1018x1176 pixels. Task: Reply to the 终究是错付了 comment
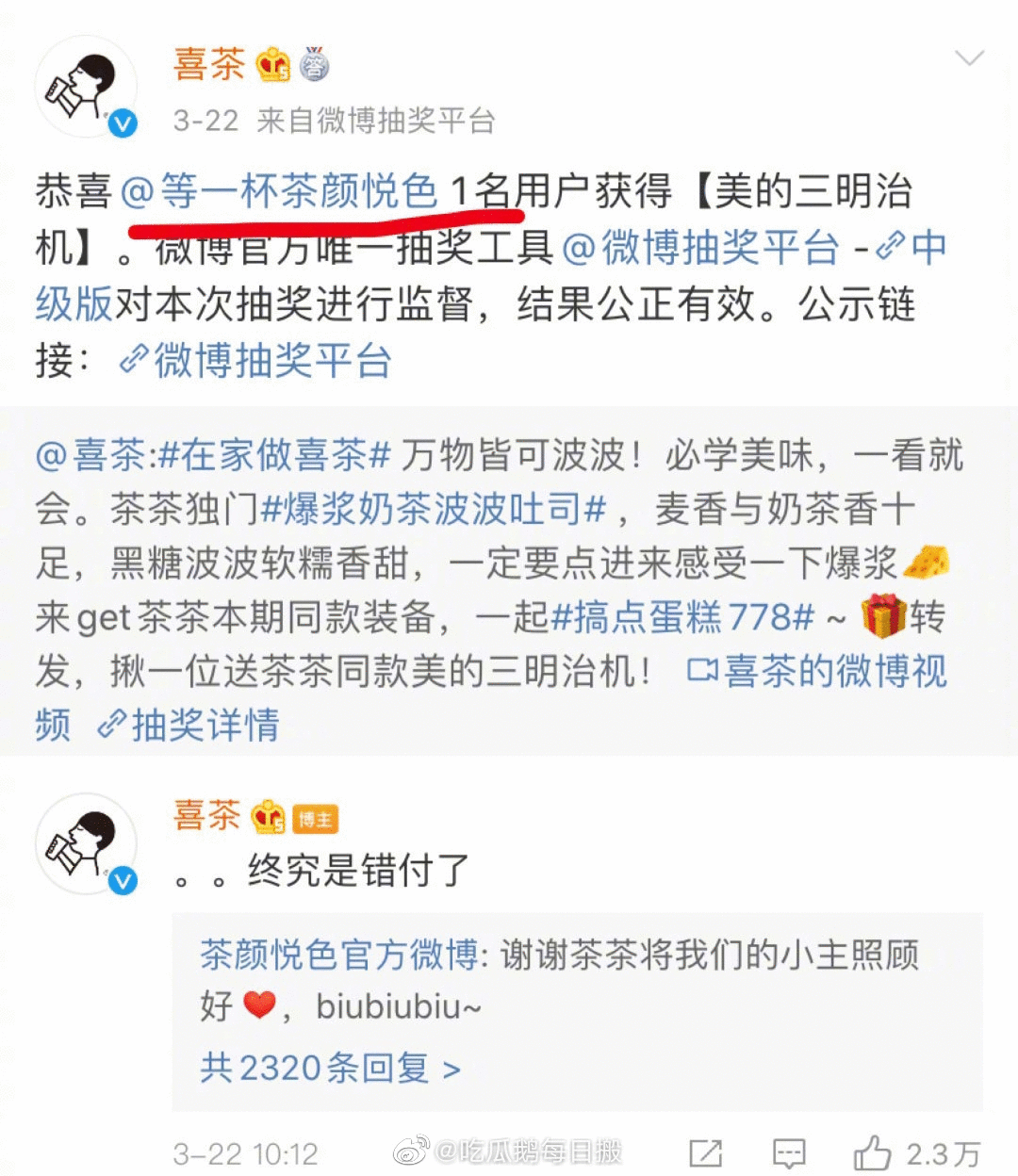[x=788, y=1152]
